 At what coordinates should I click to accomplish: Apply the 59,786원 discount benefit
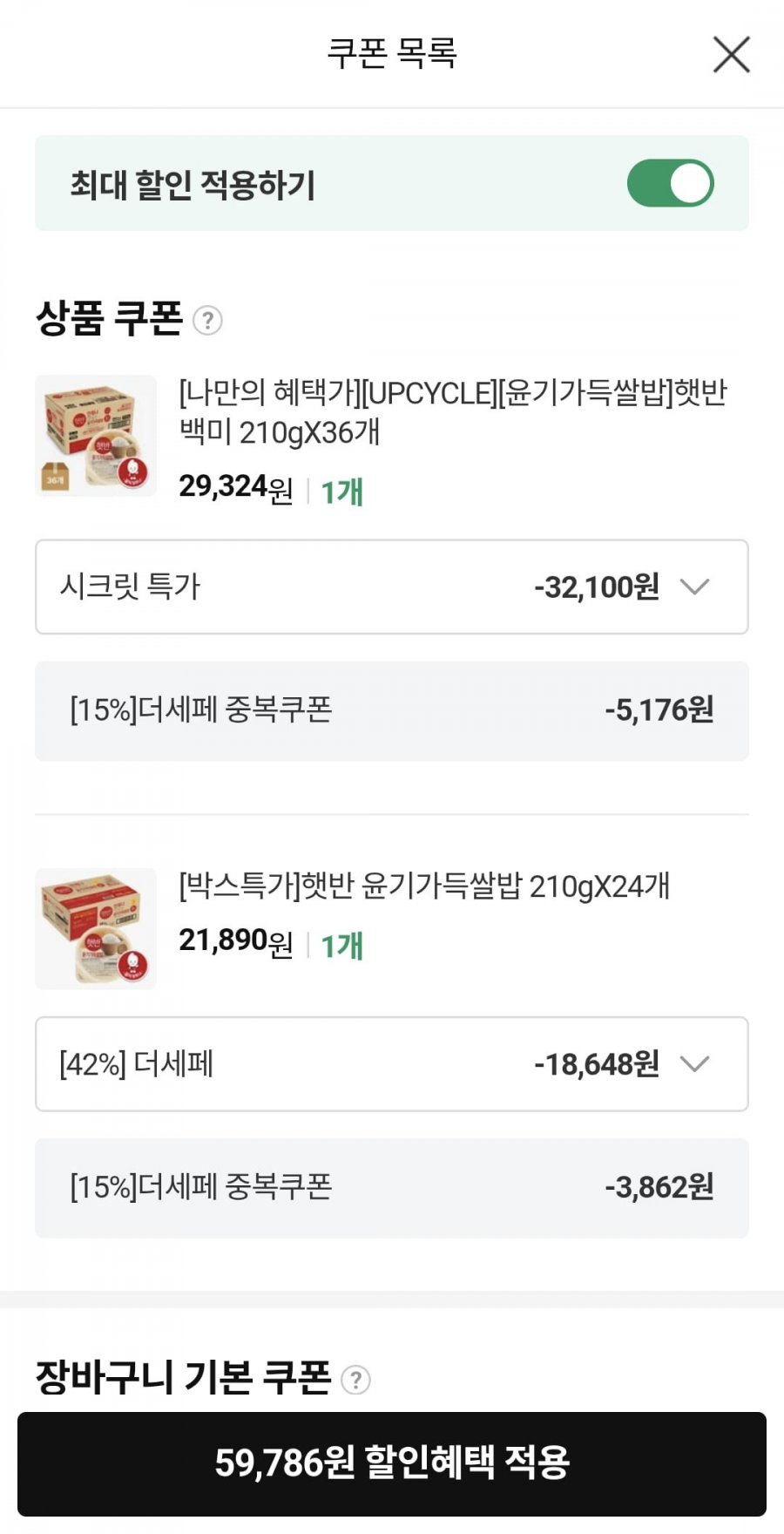coord(392,1463)
